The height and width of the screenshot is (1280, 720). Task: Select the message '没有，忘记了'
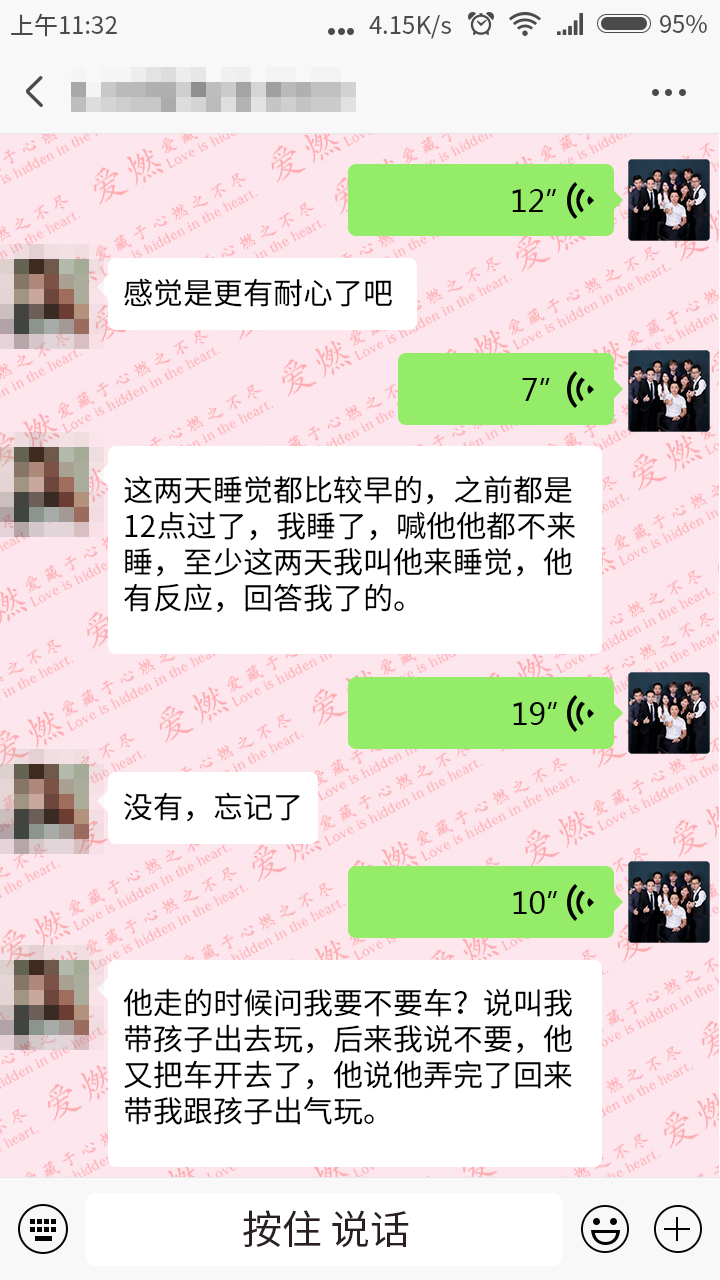(x=211, y=807)
